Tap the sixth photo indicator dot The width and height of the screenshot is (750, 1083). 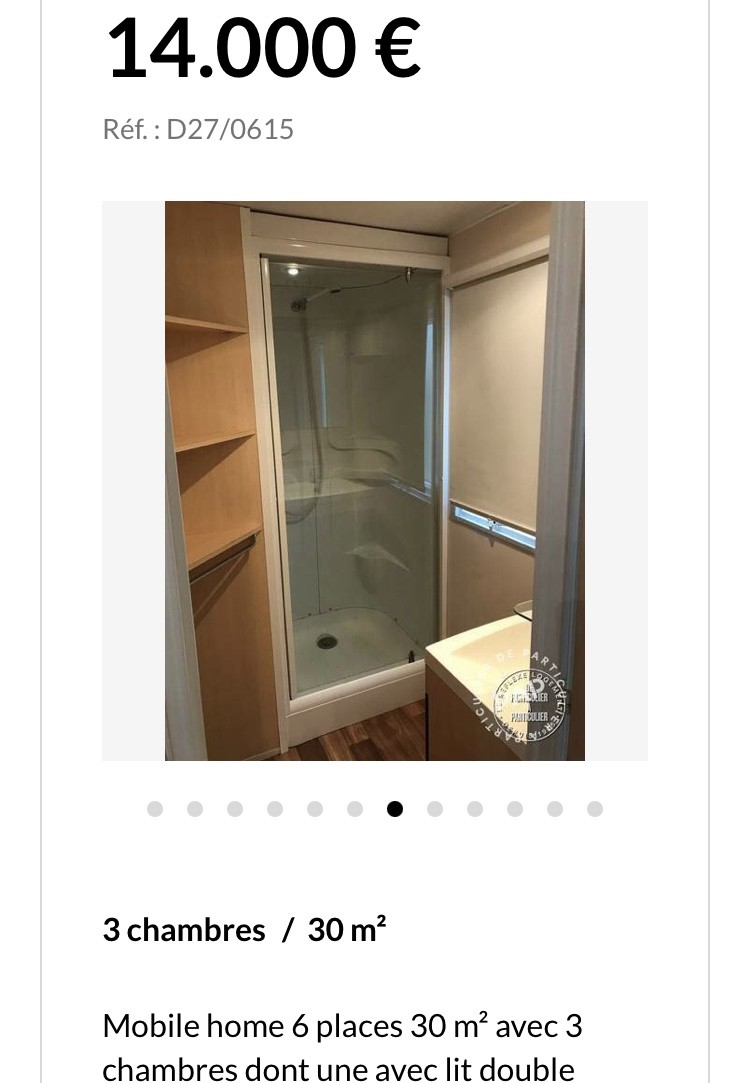(355, 809)
